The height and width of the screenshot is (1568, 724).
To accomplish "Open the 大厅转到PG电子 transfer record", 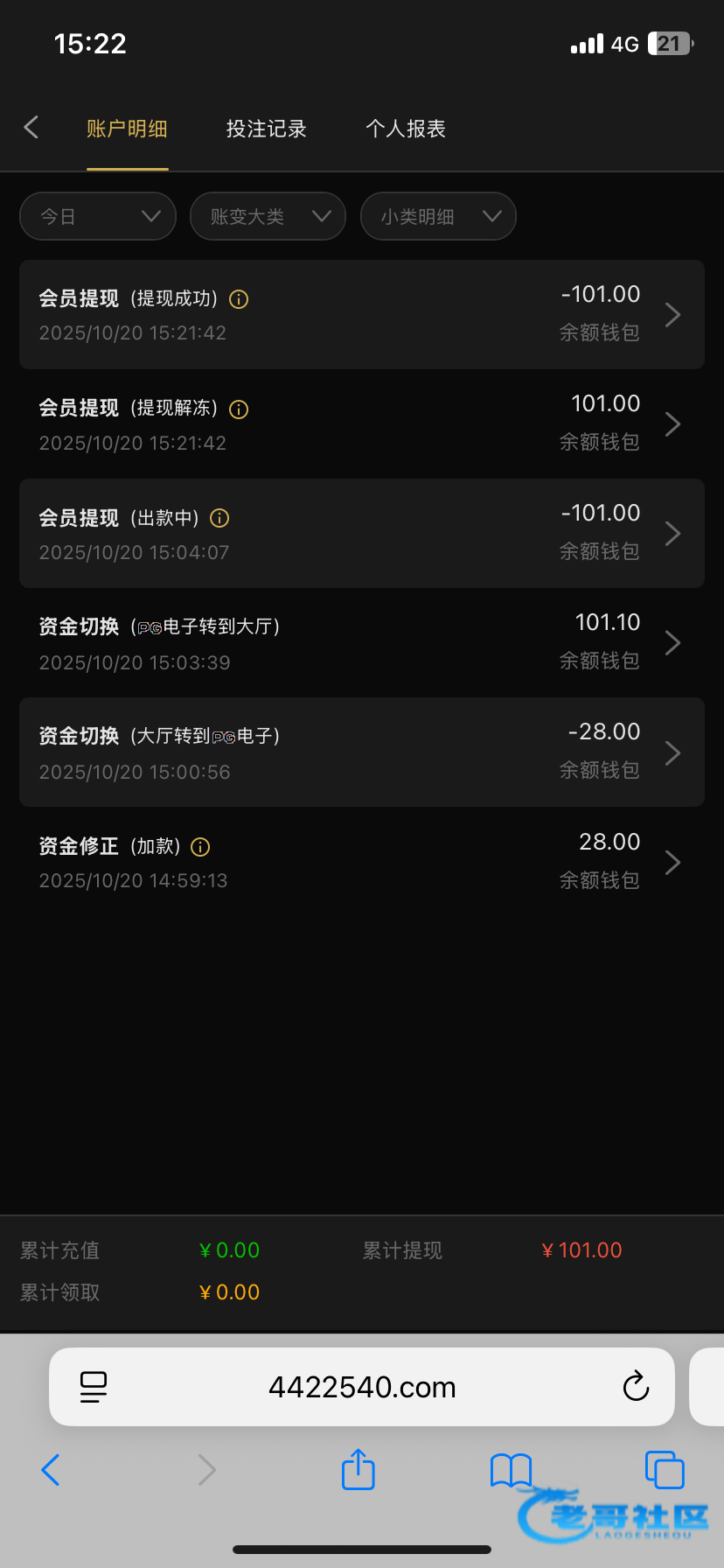I will pos(362,752).
